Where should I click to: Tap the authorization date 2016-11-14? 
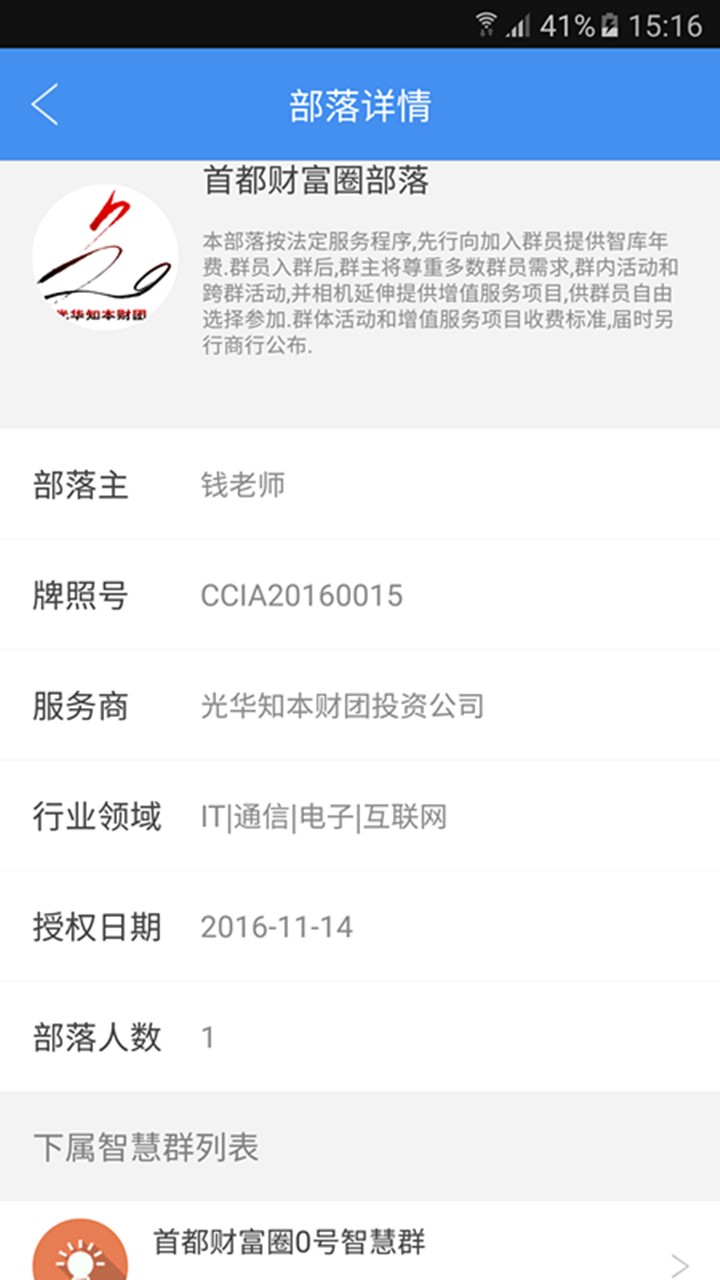[276, 927]
